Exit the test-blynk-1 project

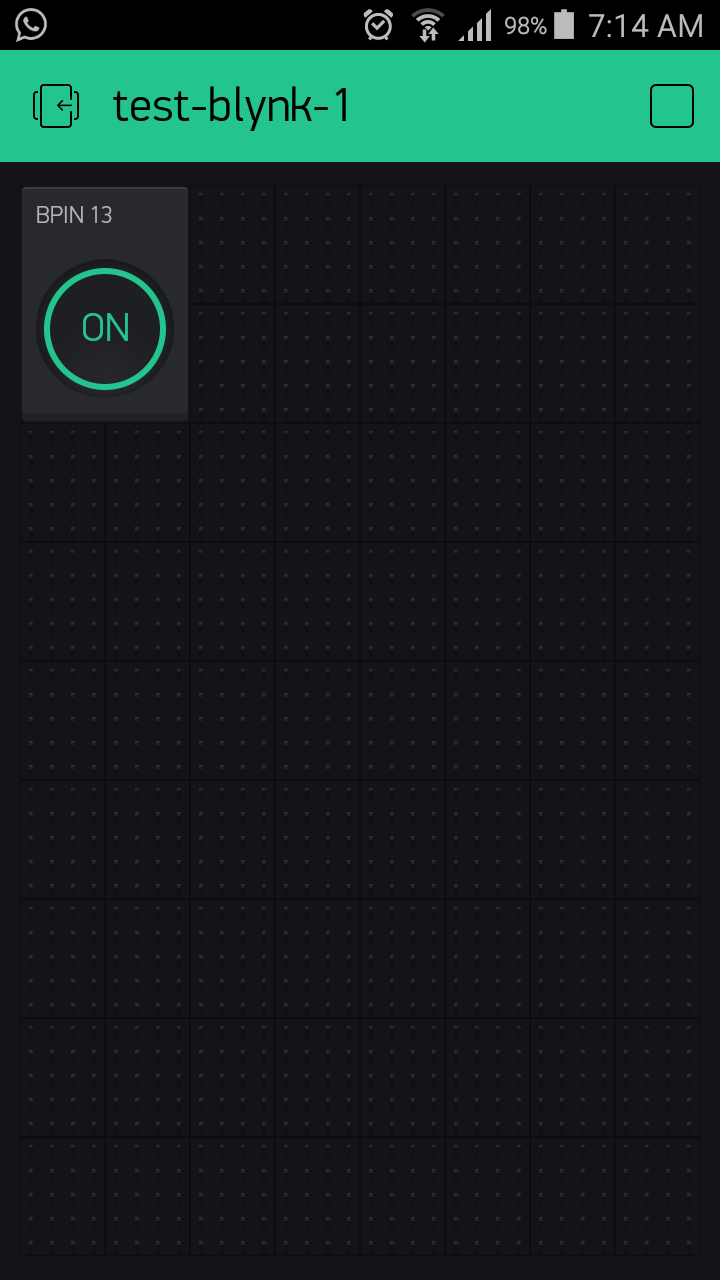pyautogui.click(x=57, y=106)
